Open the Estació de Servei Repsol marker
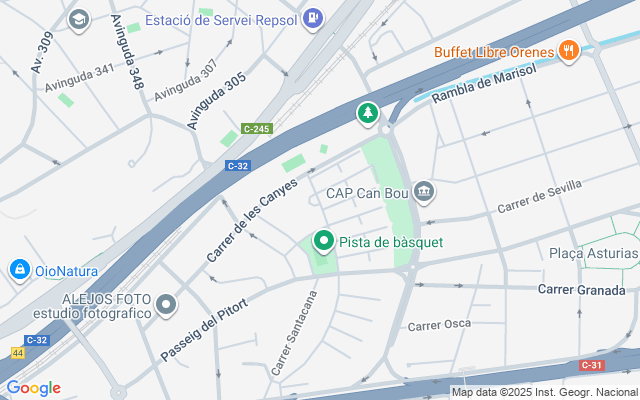Viewport: 640px width, 400px height. [313, 18]
